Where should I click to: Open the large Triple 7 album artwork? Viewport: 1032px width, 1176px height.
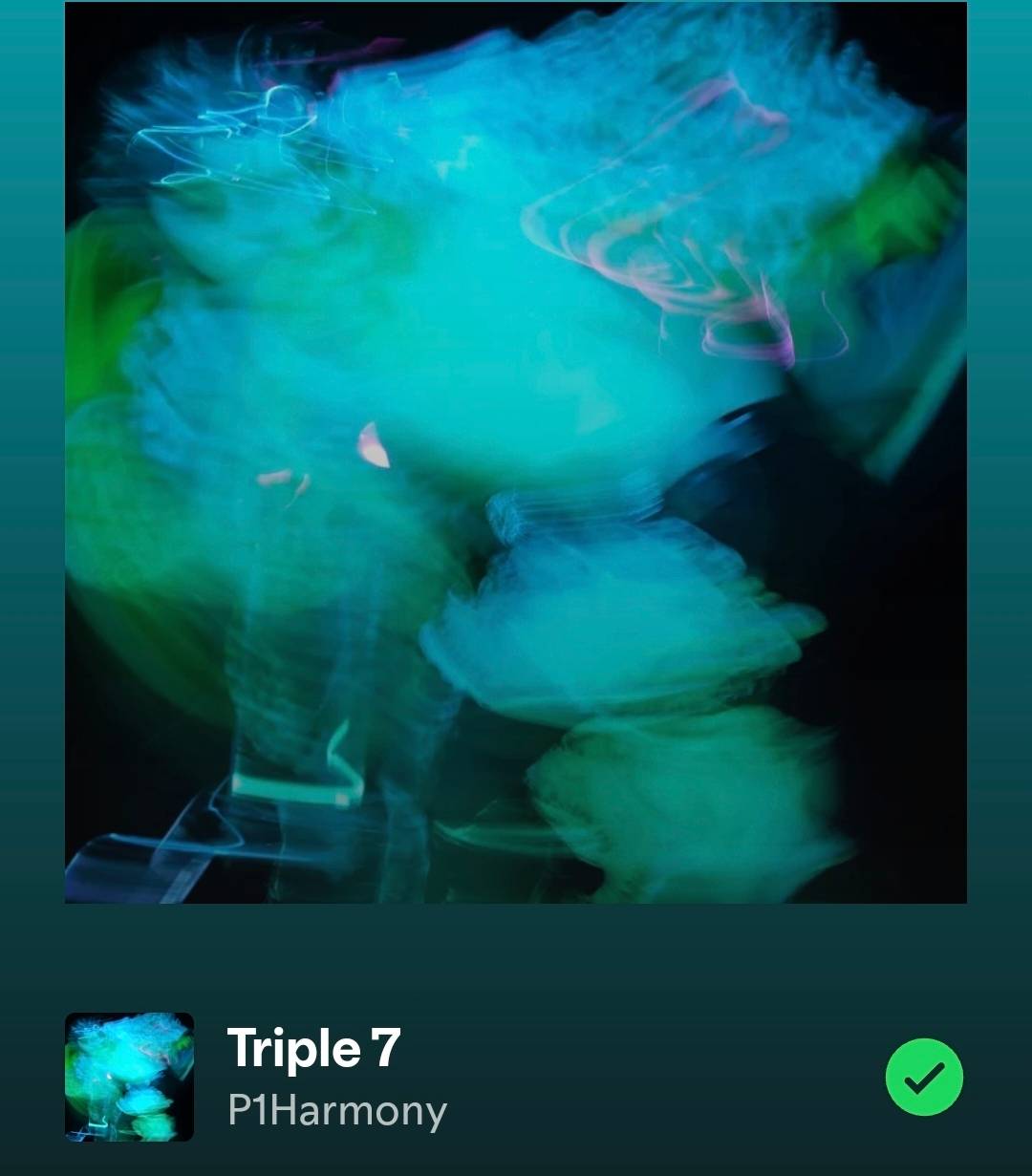coord(516,453)
